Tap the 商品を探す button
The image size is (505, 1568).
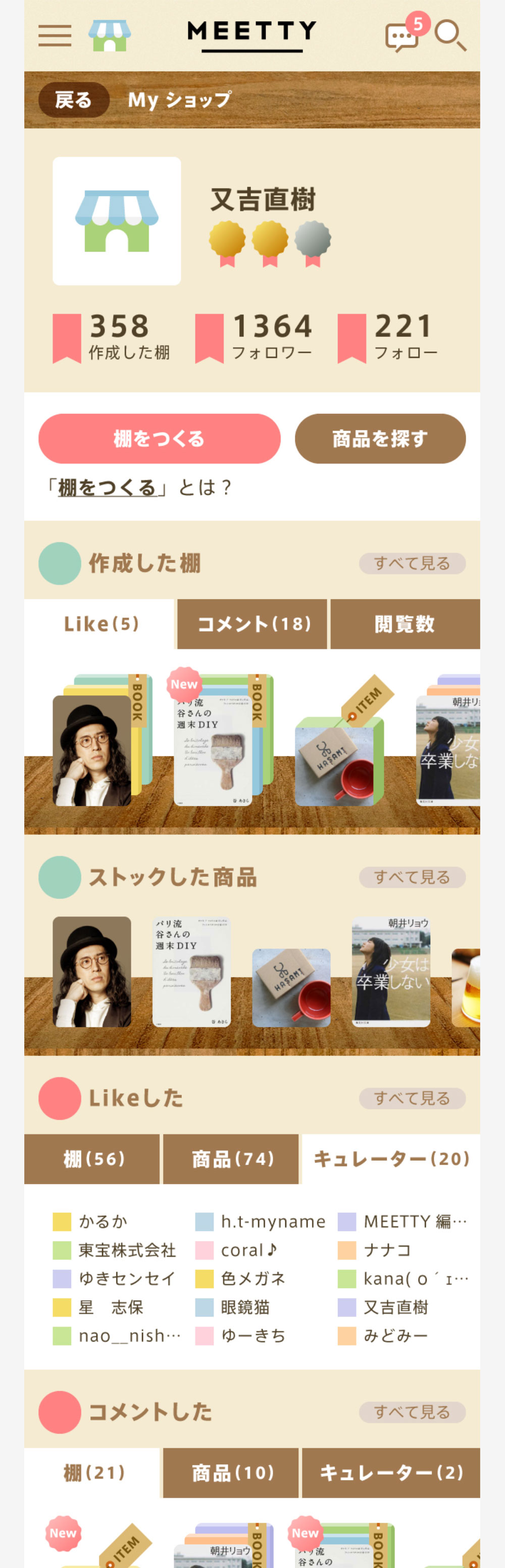(x=380, y=438)
